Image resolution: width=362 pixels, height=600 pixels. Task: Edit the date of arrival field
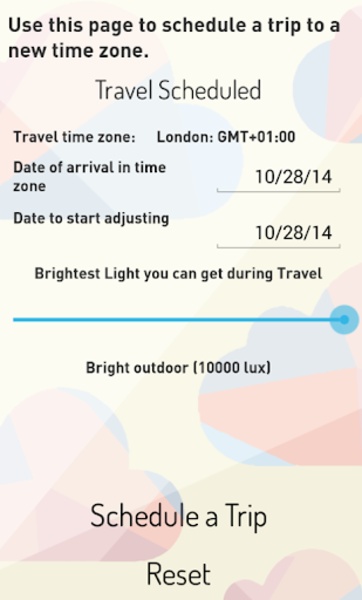[278, 177]
